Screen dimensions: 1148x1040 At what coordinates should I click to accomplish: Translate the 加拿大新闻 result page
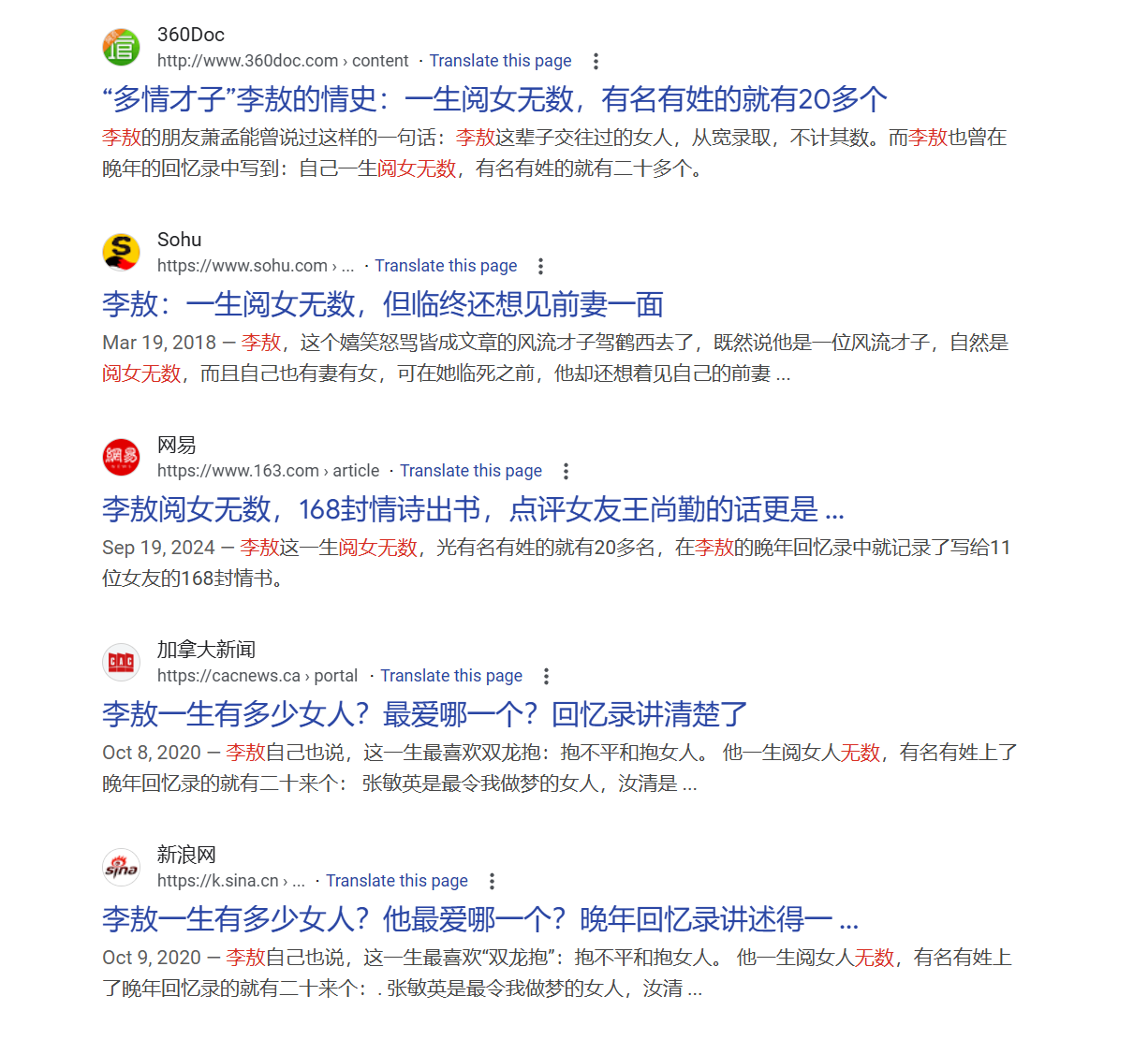click(451, 676)
